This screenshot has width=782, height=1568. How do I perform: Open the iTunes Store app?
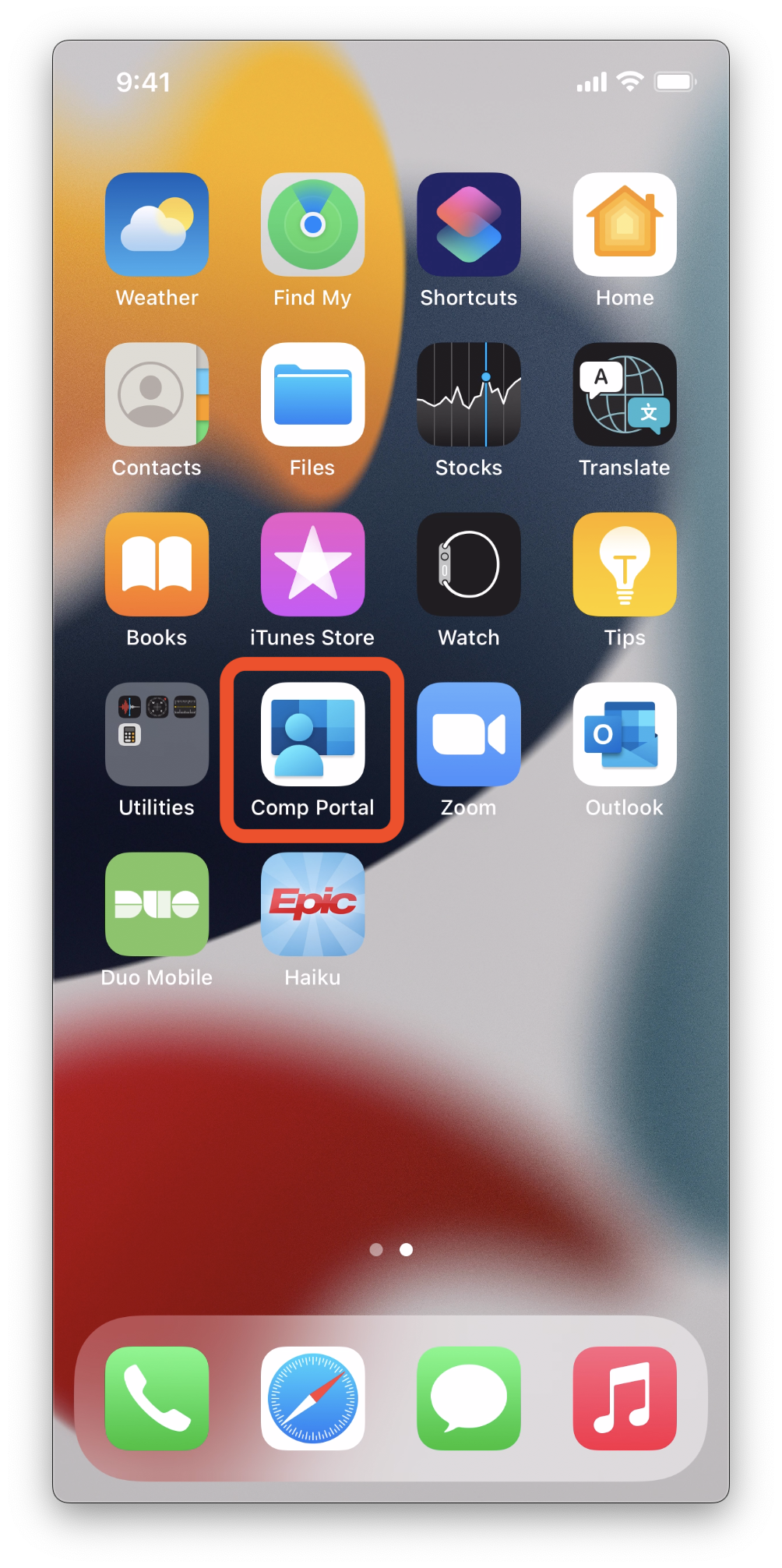312,564
